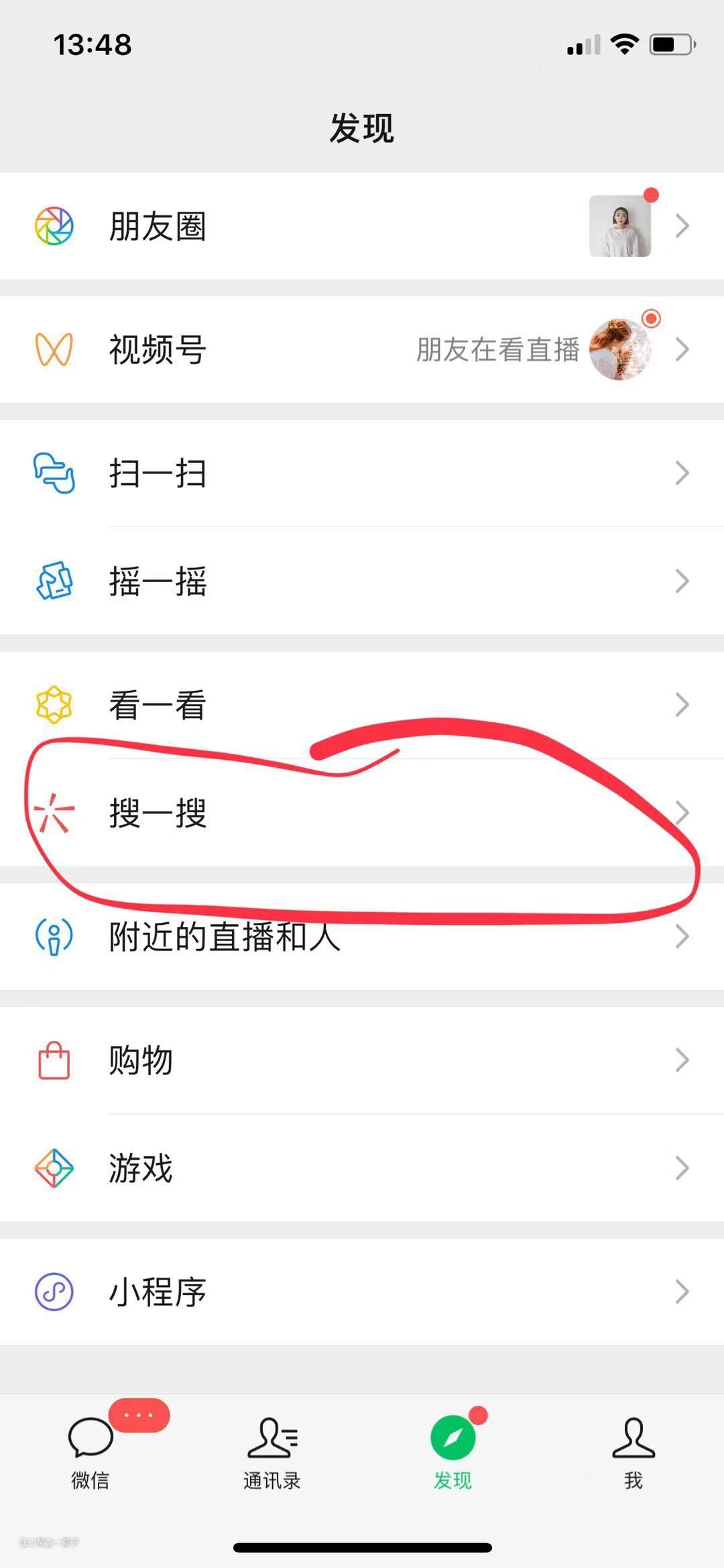
Task: Switch to the 通讯录 contacts tab
Action: [271, 1452]
